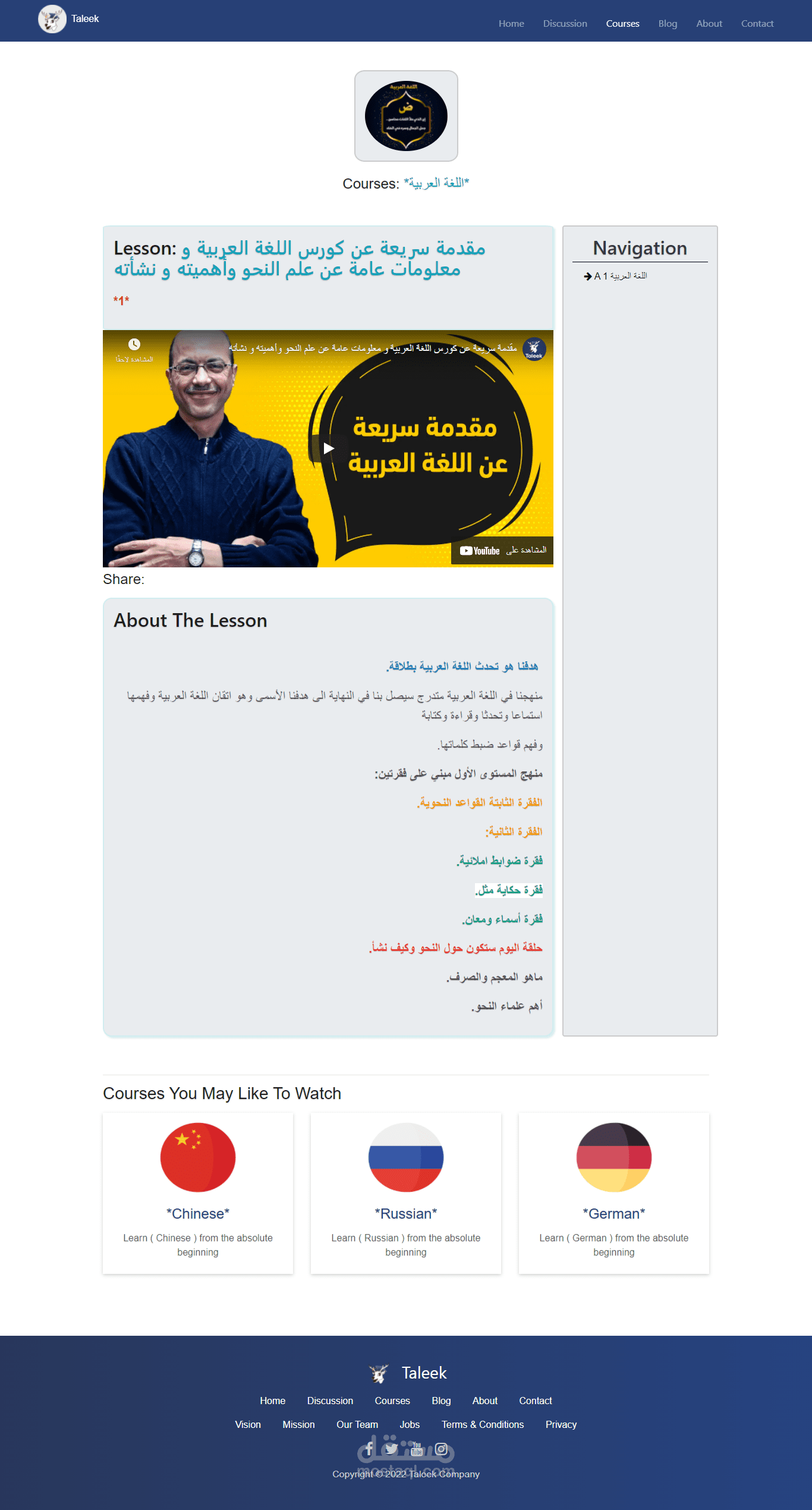Select اللغة العربية A 1 in Navigation panel

pyautogui.click(x=620, y=276)
